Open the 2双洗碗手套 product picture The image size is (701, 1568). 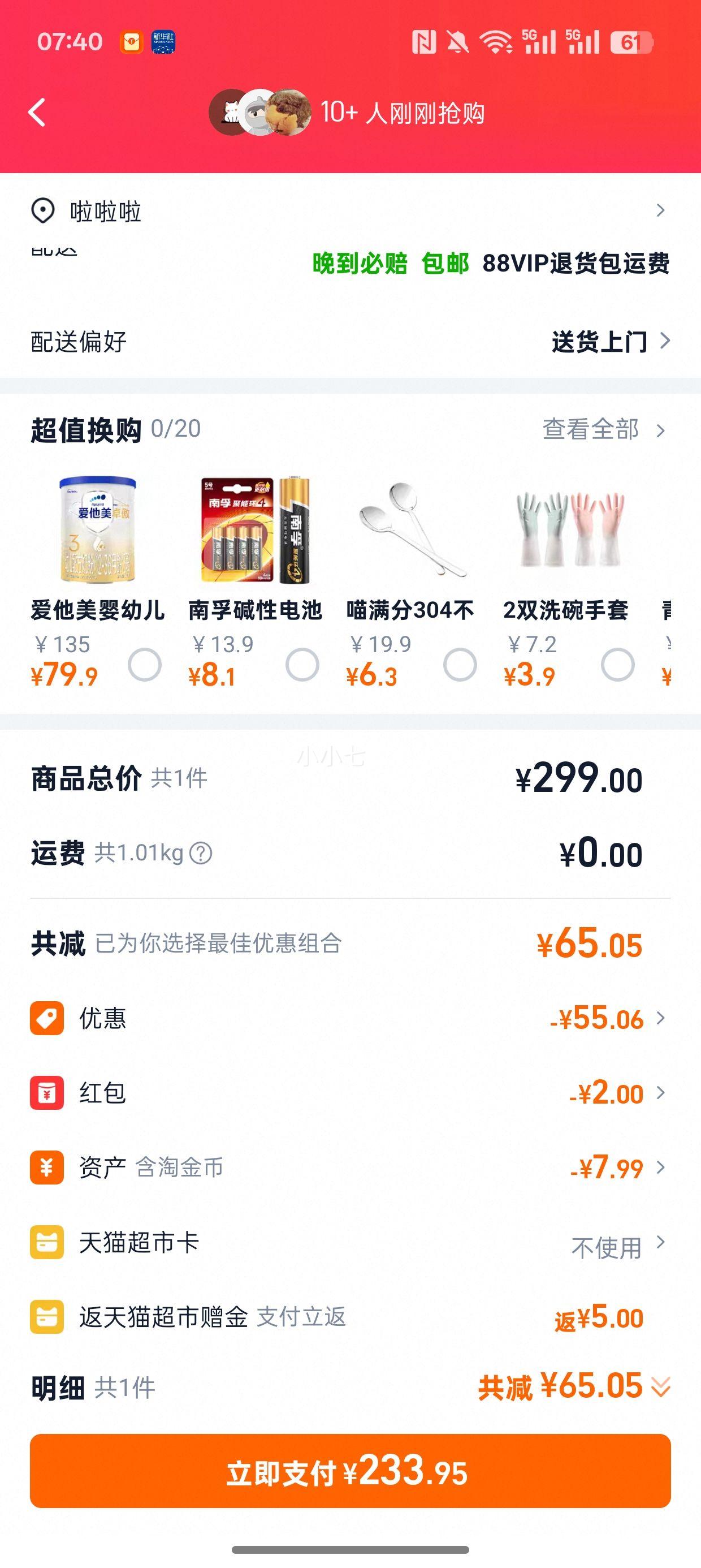[570, 529]
